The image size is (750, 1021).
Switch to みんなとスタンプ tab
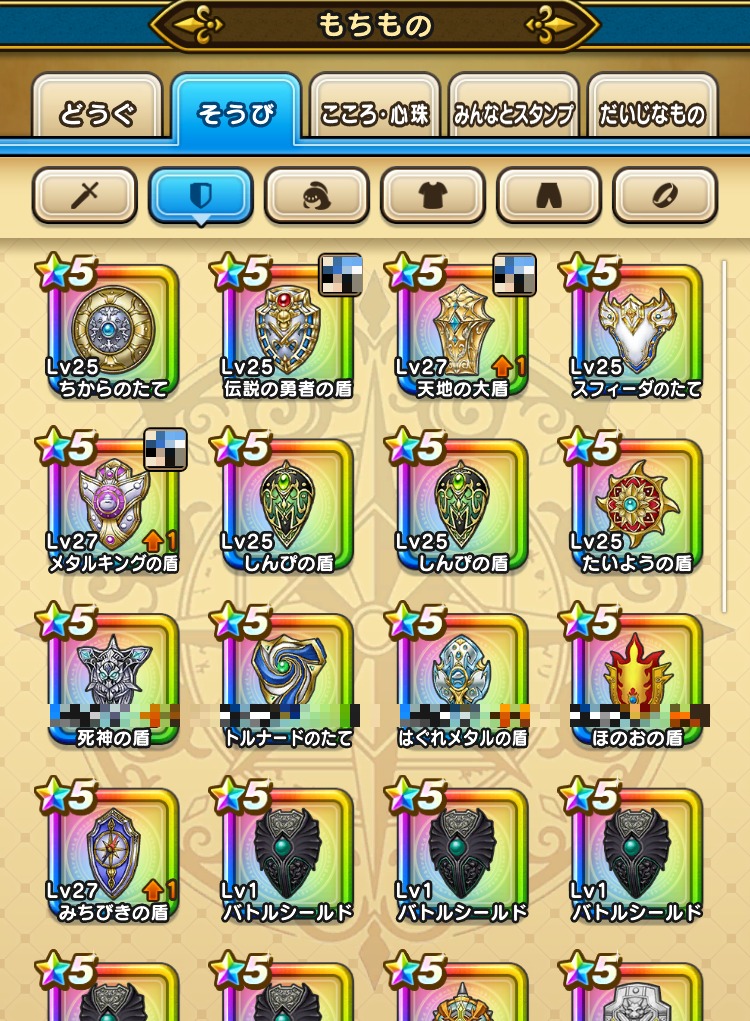coord(513,114)
